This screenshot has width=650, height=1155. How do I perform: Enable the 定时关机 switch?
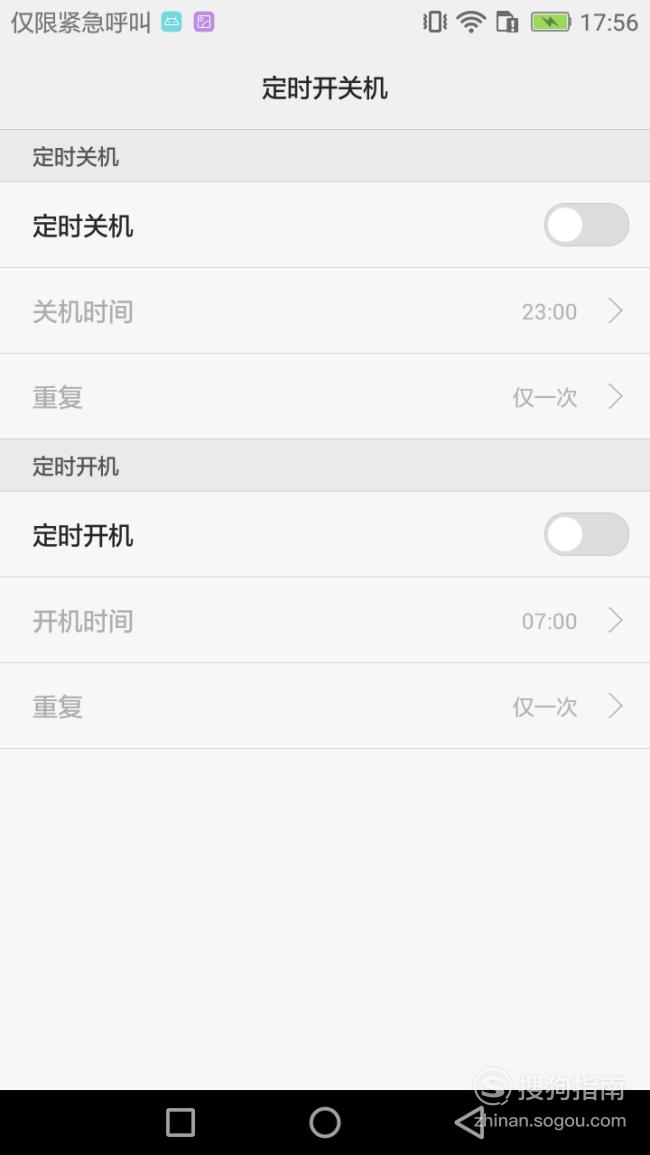pos(586,225)
